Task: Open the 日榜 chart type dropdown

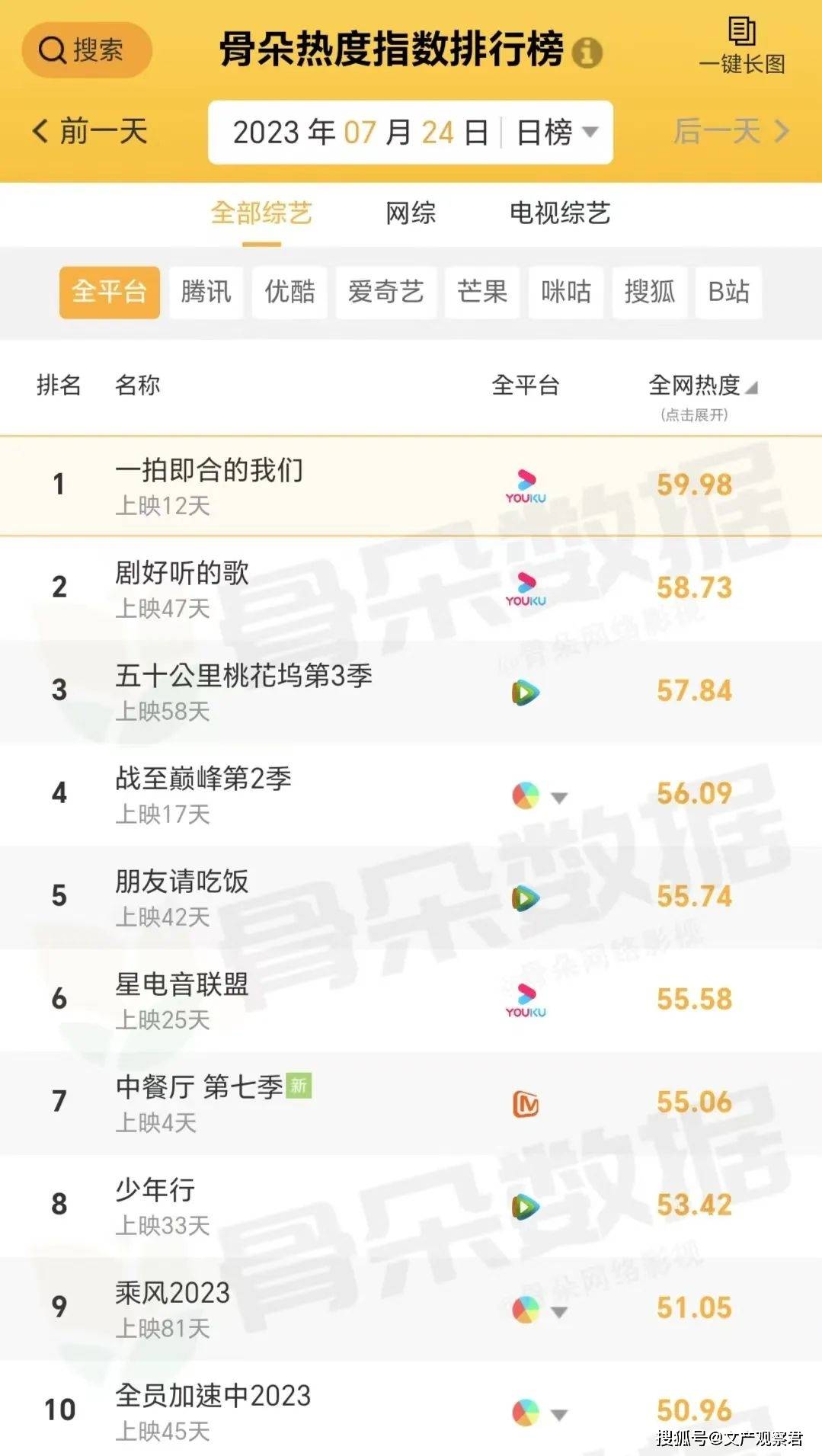Action: pos(556,133)
